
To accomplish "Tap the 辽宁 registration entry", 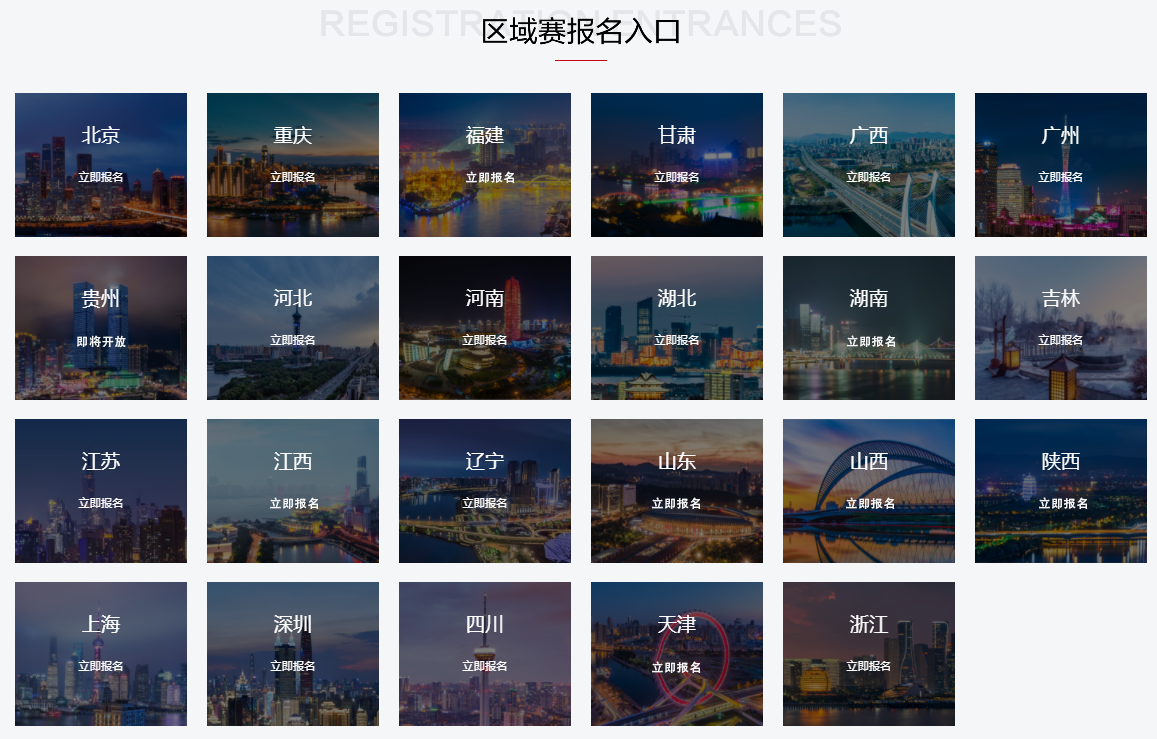I will (485, 491).
